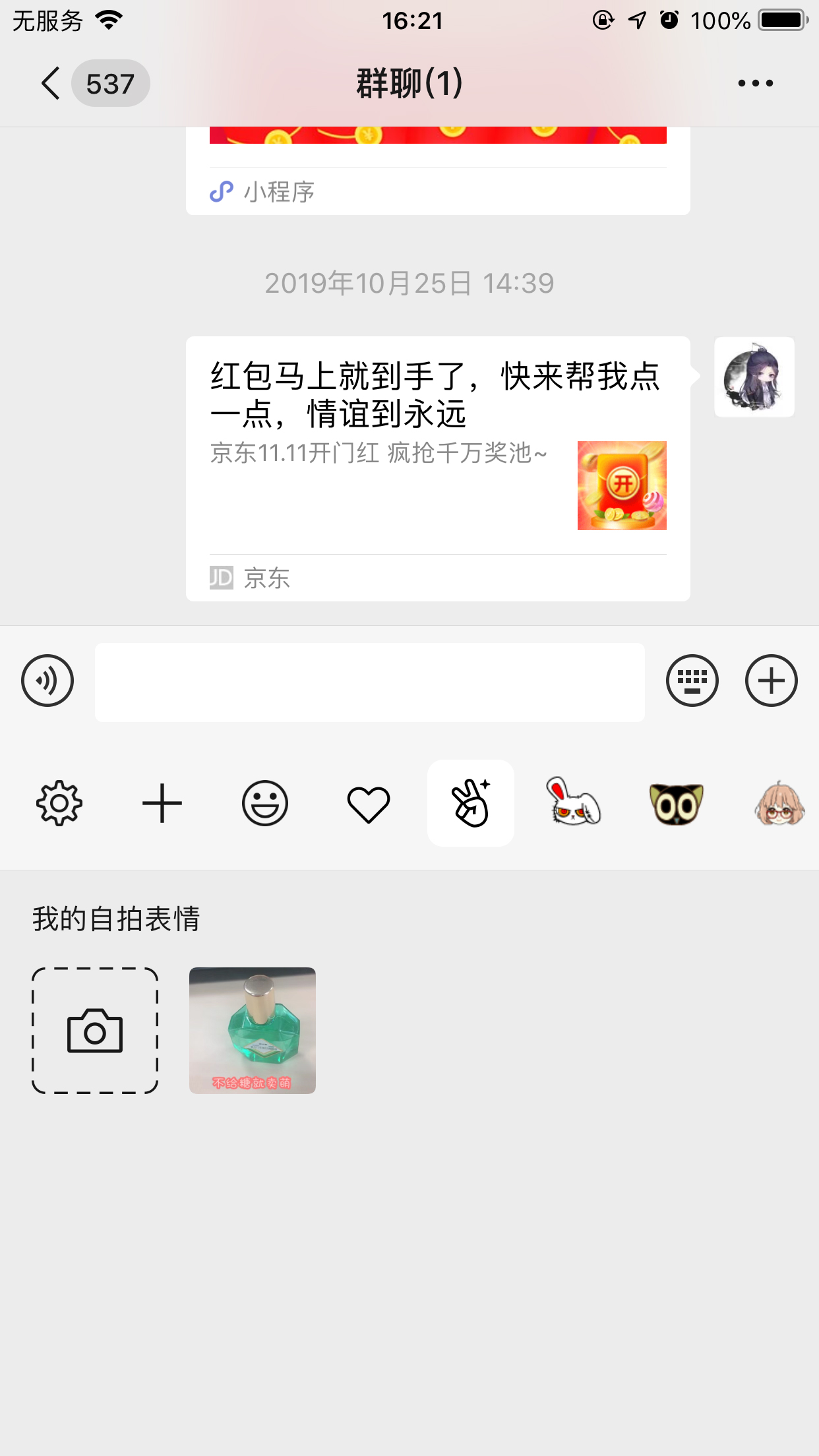The height and width of the screenshot is (1456, 819).
Task: Open the rabbit sticker pack tab
Action: point(574,802)
